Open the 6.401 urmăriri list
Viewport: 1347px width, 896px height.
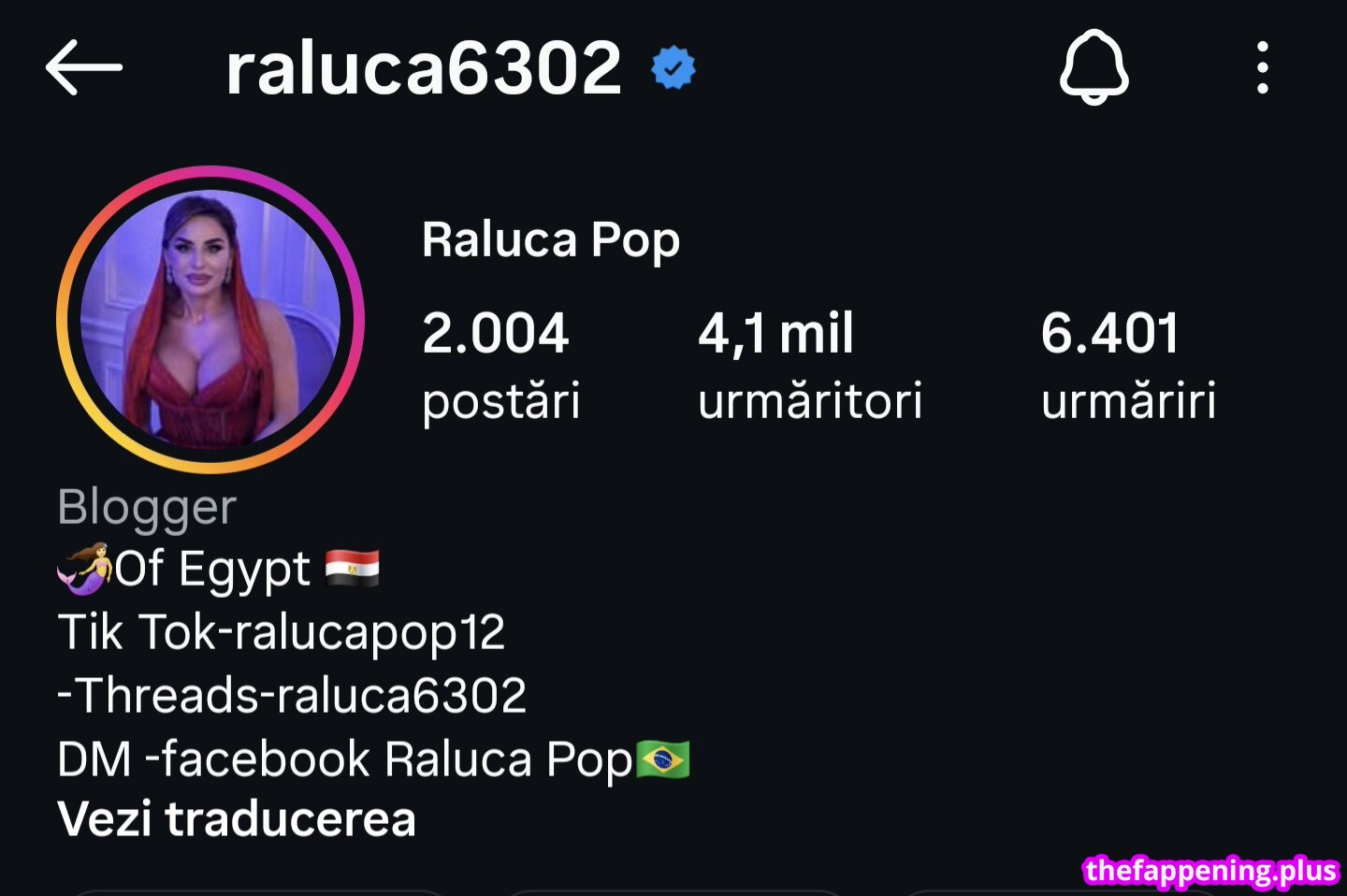click(x=1128, y=366)
